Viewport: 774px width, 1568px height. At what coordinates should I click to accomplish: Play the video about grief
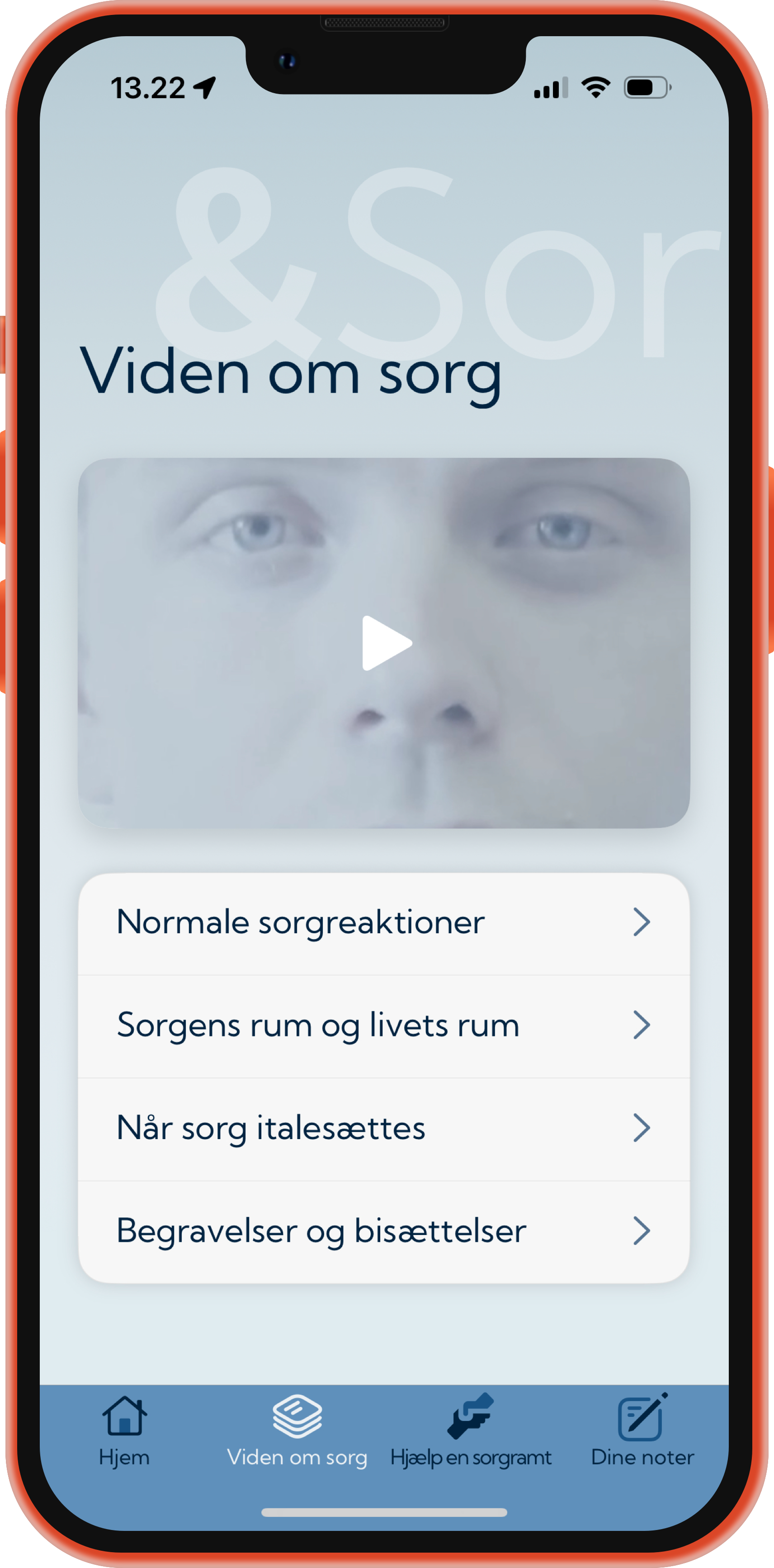(x=386, y=643)
